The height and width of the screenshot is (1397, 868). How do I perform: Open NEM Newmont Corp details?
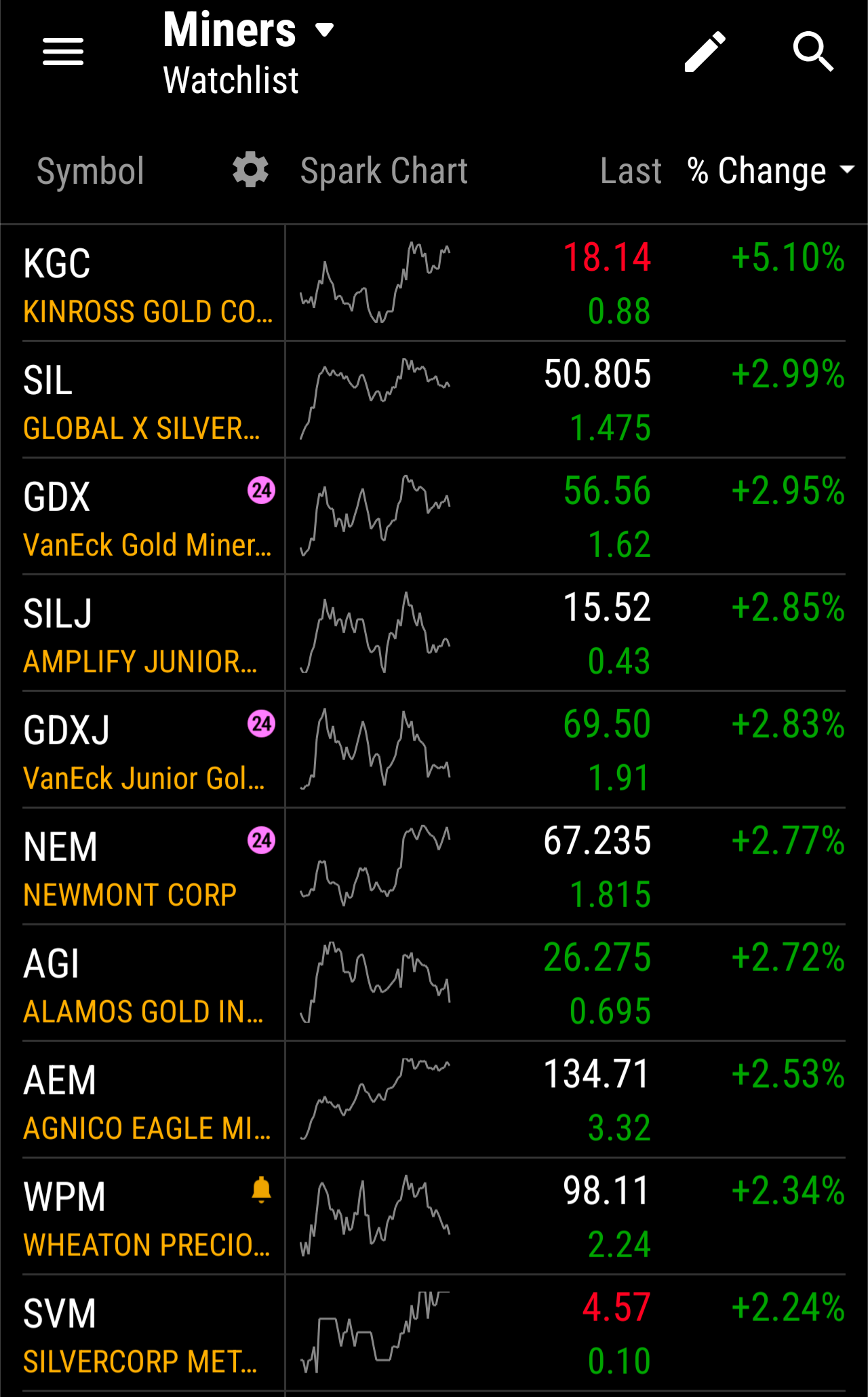click(x=434, y=866)
